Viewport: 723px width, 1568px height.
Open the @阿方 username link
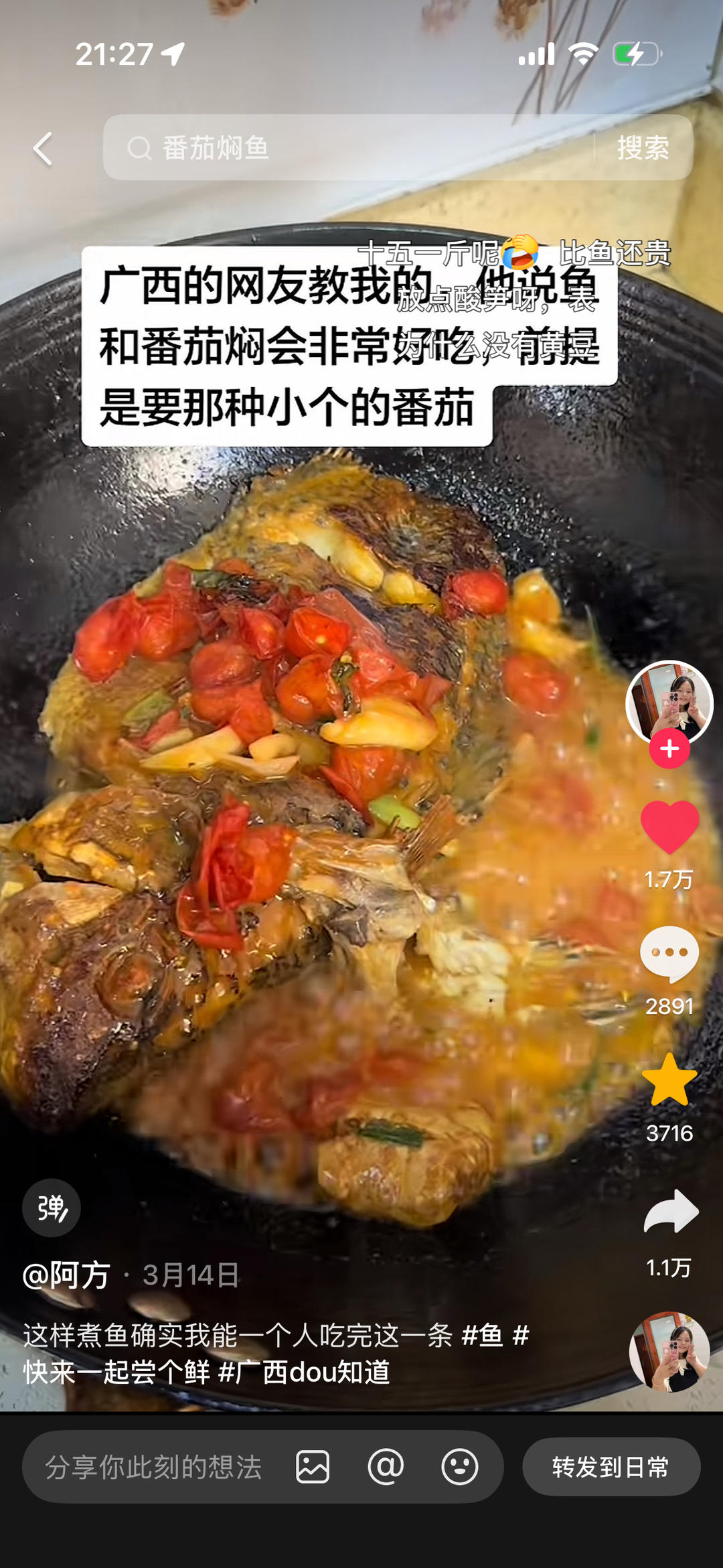[67, 1275]
